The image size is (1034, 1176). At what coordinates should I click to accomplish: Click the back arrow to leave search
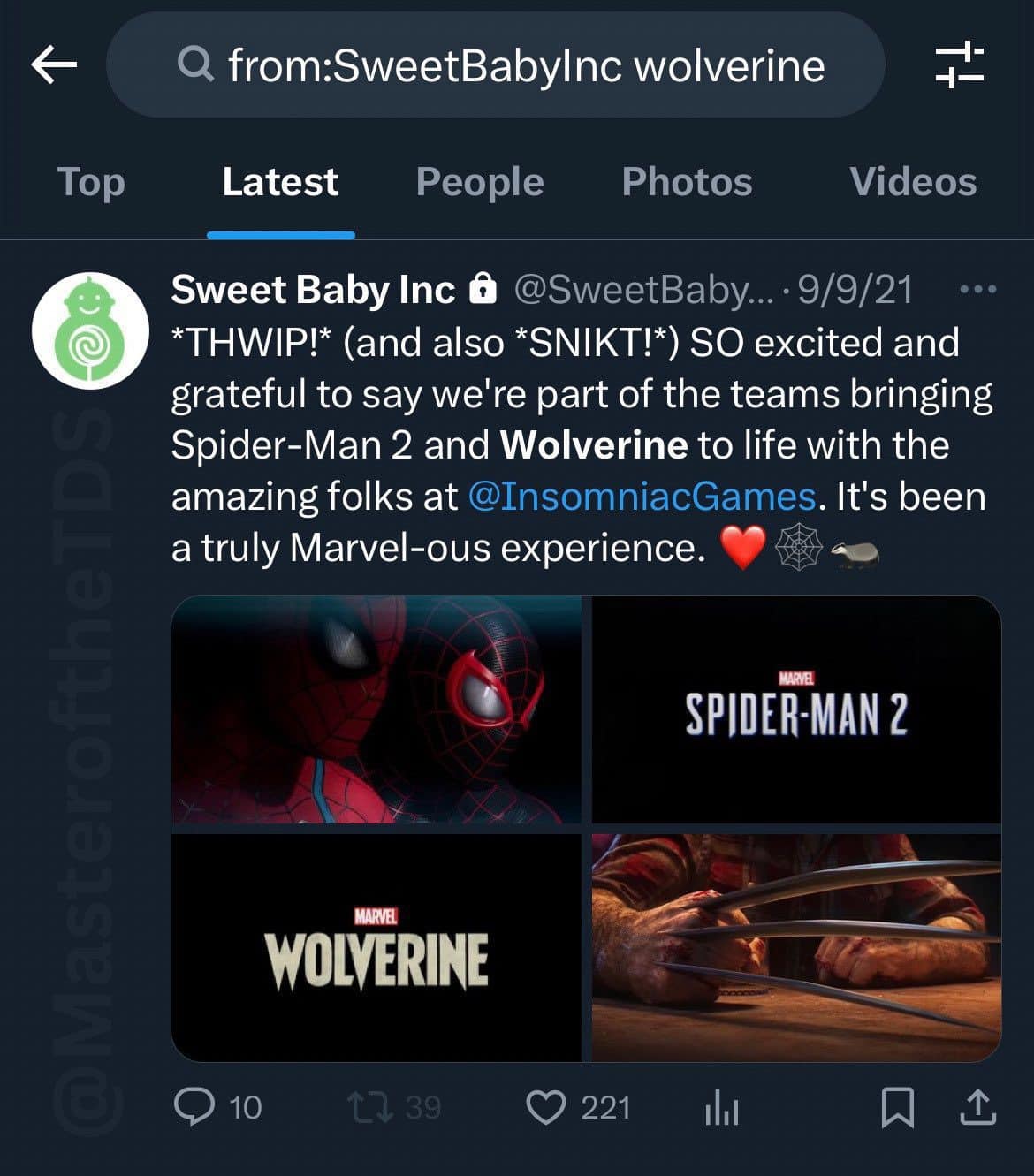(53, 64)
